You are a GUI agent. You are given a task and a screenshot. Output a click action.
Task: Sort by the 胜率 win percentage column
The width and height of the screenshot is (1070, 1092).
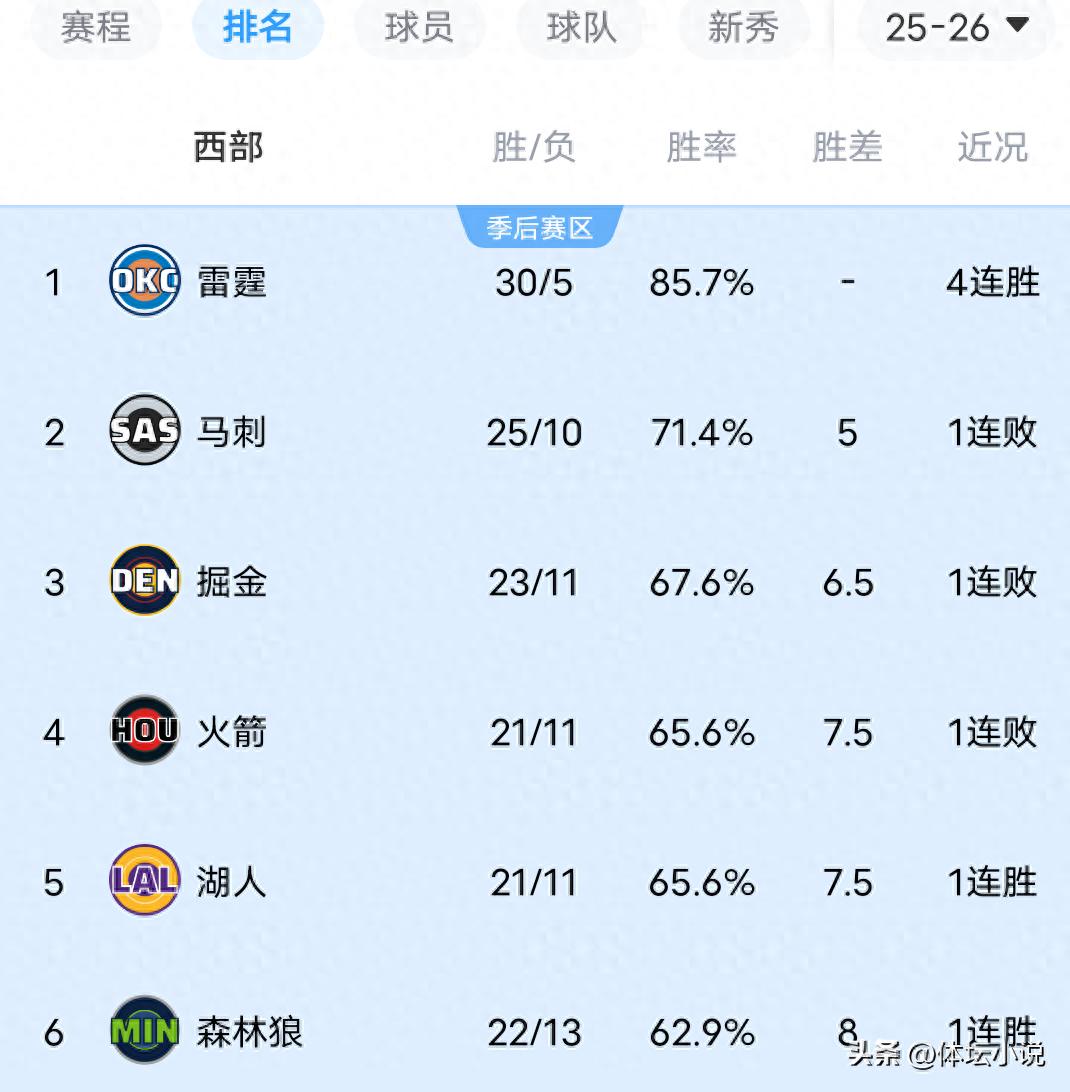pyautogui.click(x=701, y=147)
